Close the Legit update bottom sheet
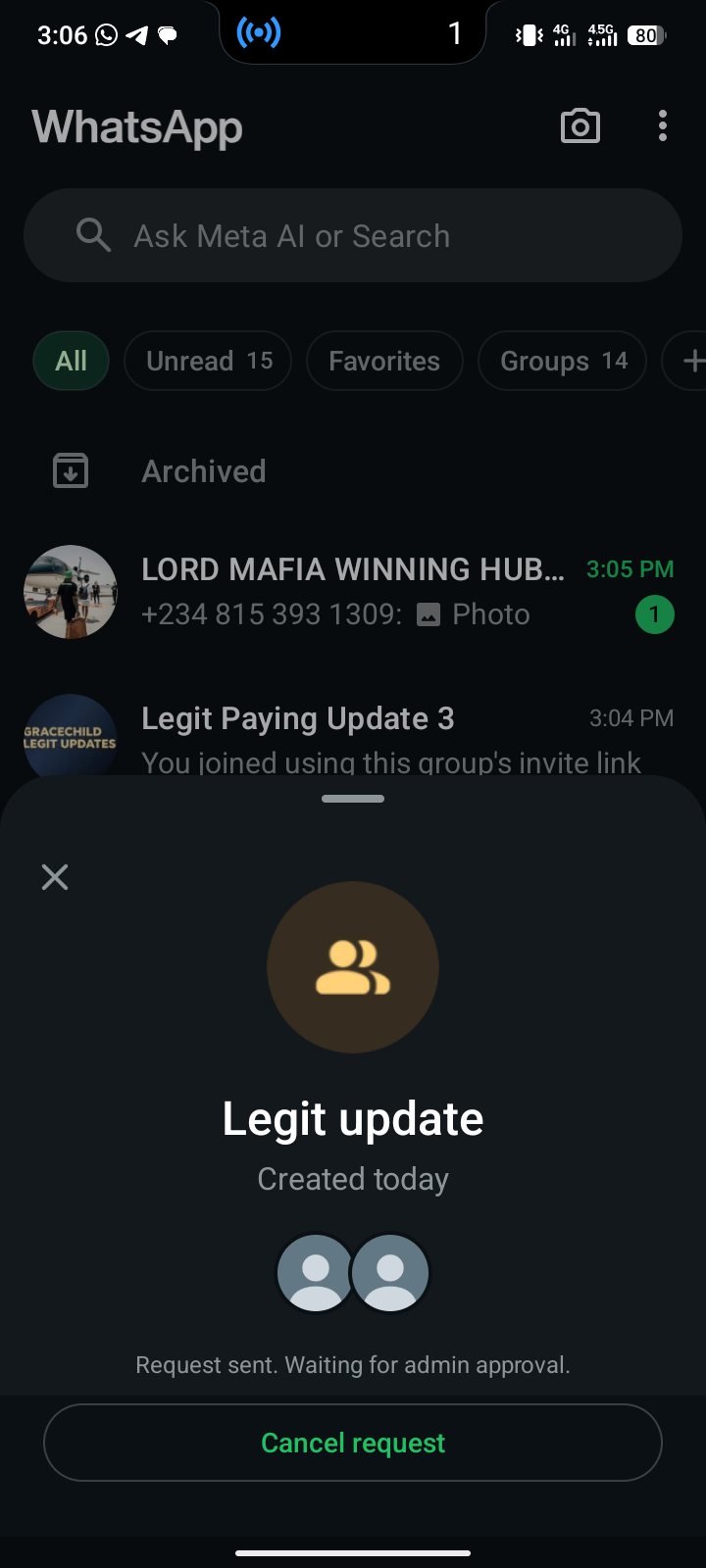The height and width of the screenshot is (1568, 706). point(55,877)
